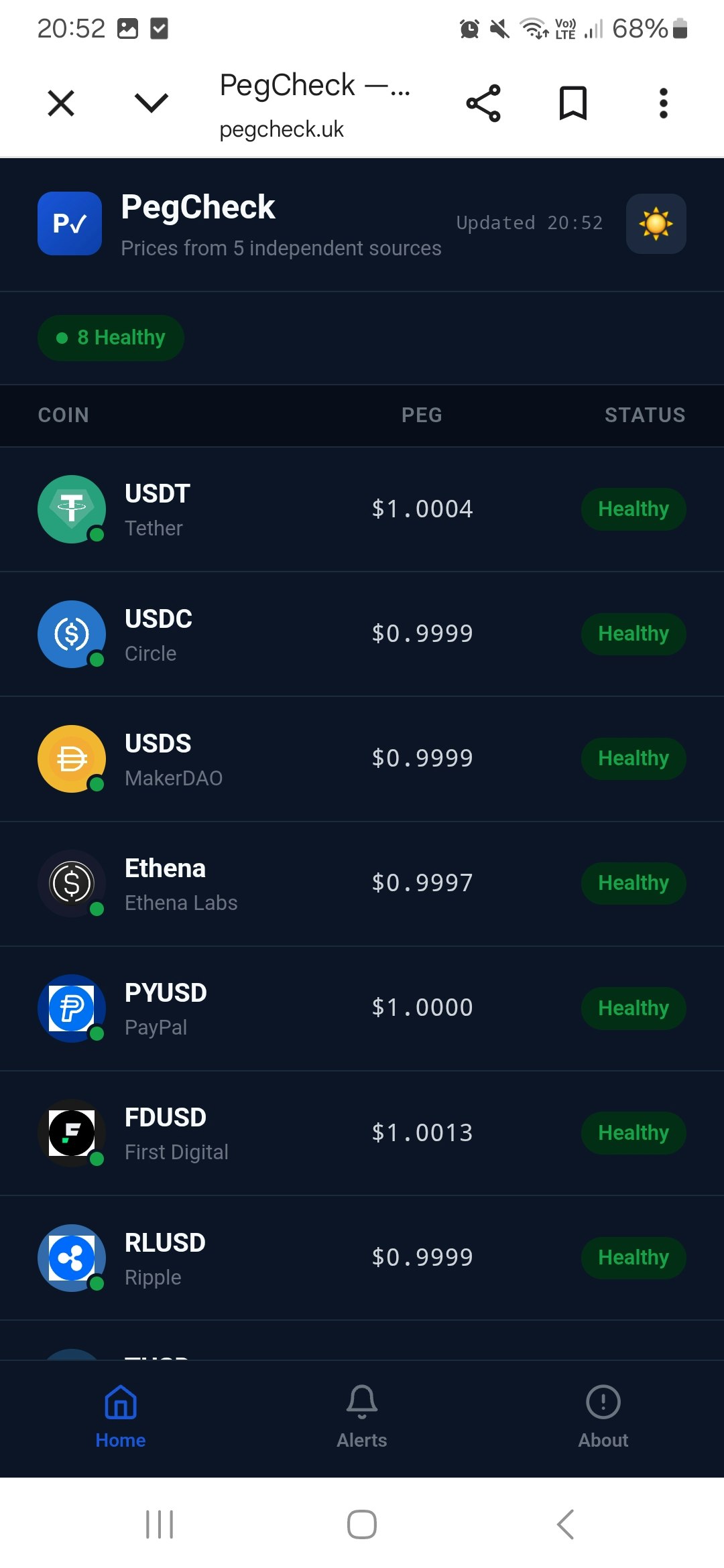Toggle the light theme sun button
Viewport: 724px width, 1568px height.
656,224
